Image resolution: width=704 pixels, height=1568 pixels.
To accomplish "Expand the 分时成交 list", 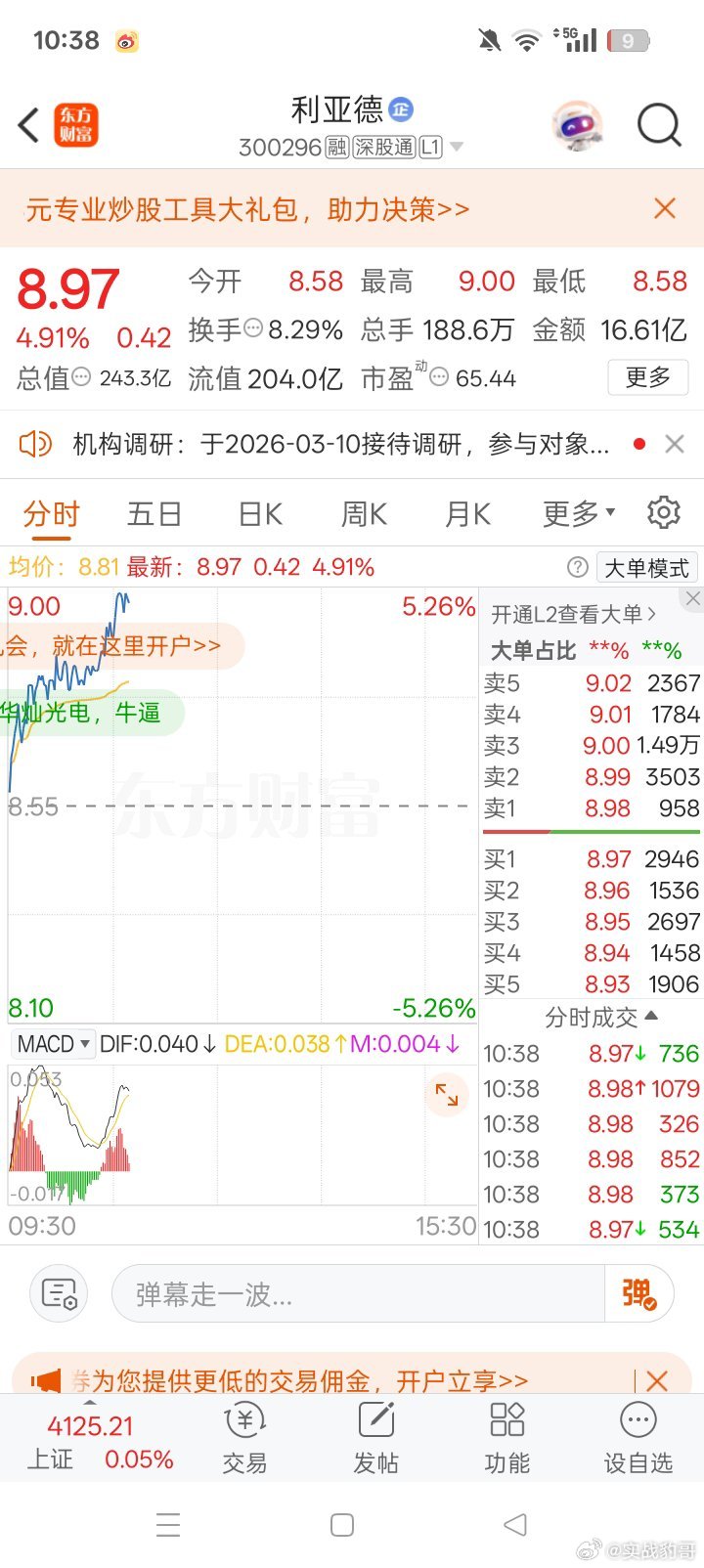I will (590, 1017).
